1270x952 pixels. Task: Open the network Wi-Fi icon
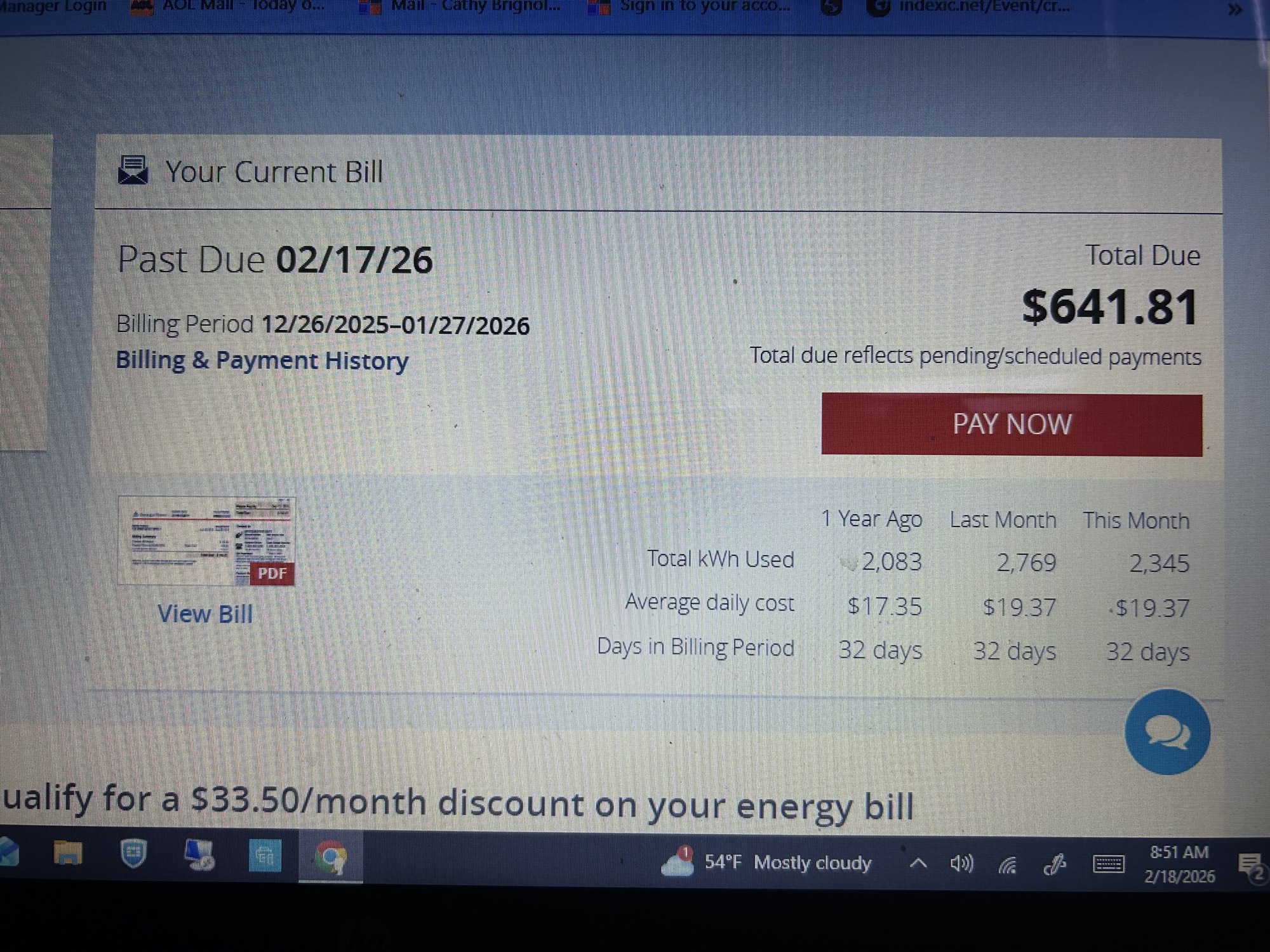(x=1008, y=864)
